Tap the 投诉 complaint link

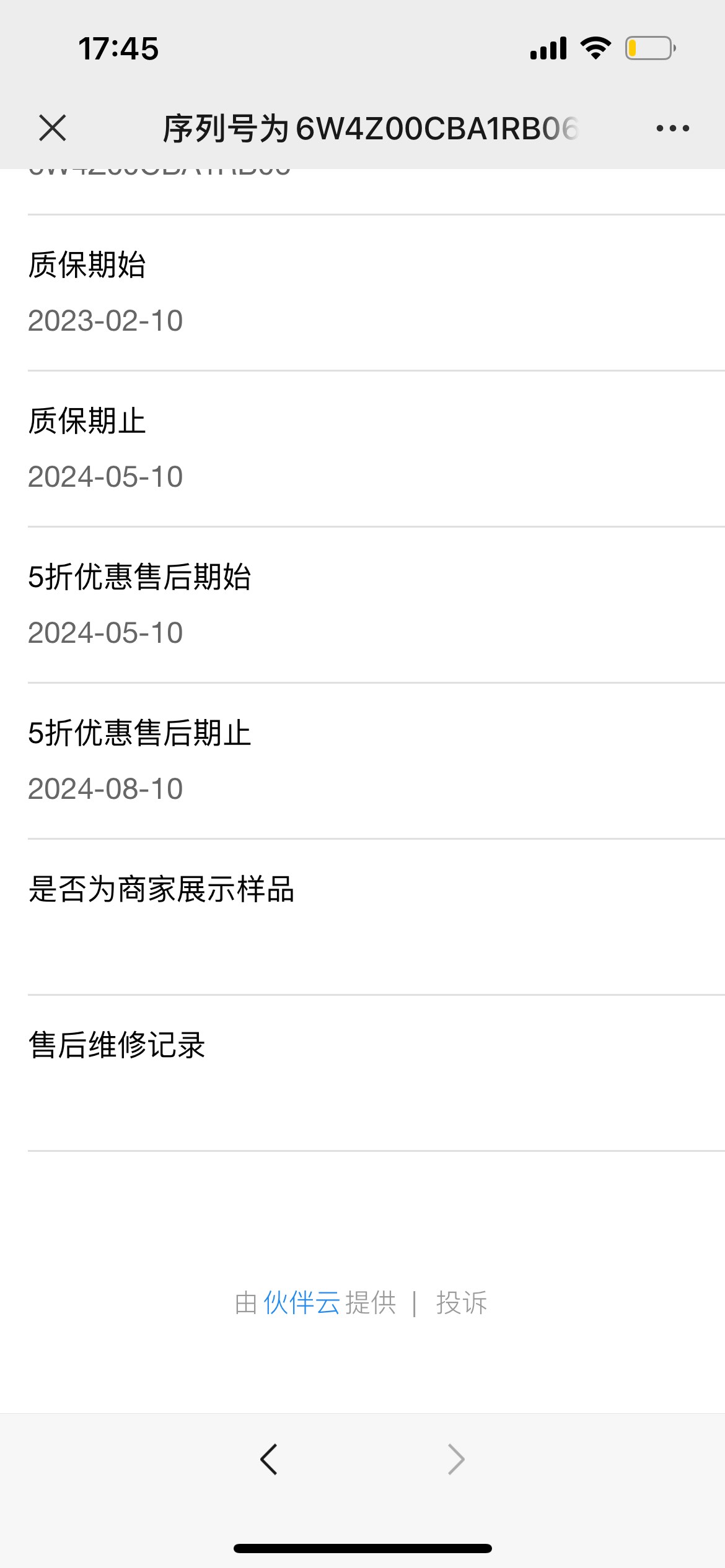[462, 1302]
